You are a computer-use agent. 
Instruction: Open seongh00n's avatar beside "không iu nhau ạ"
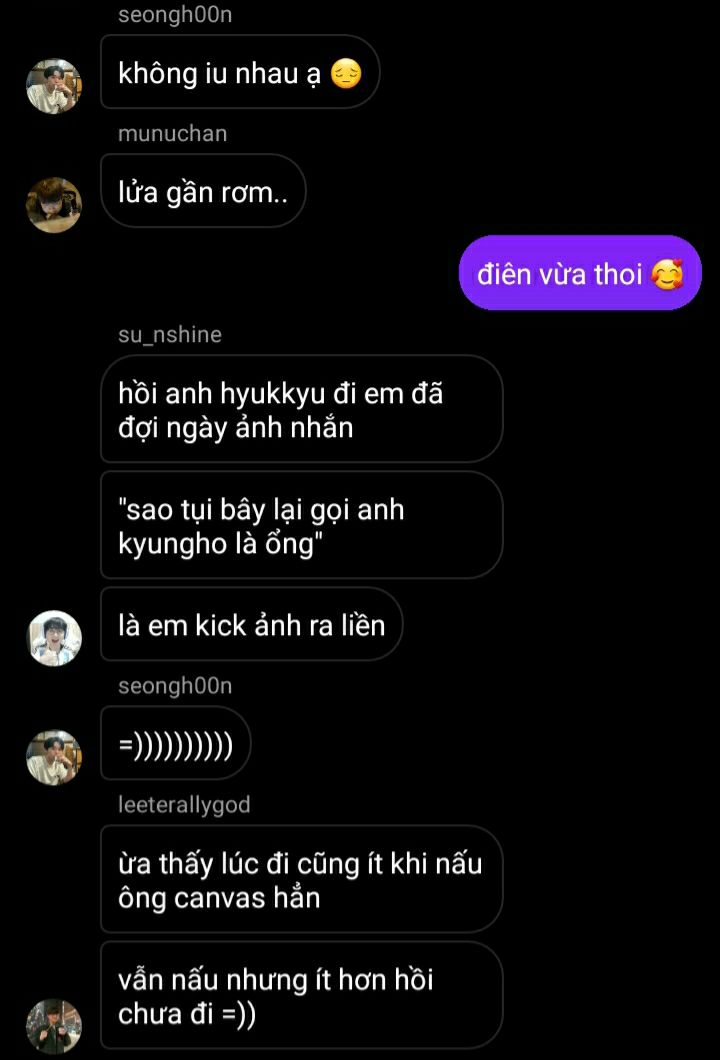pyautogui.click(x=53, y=87)
